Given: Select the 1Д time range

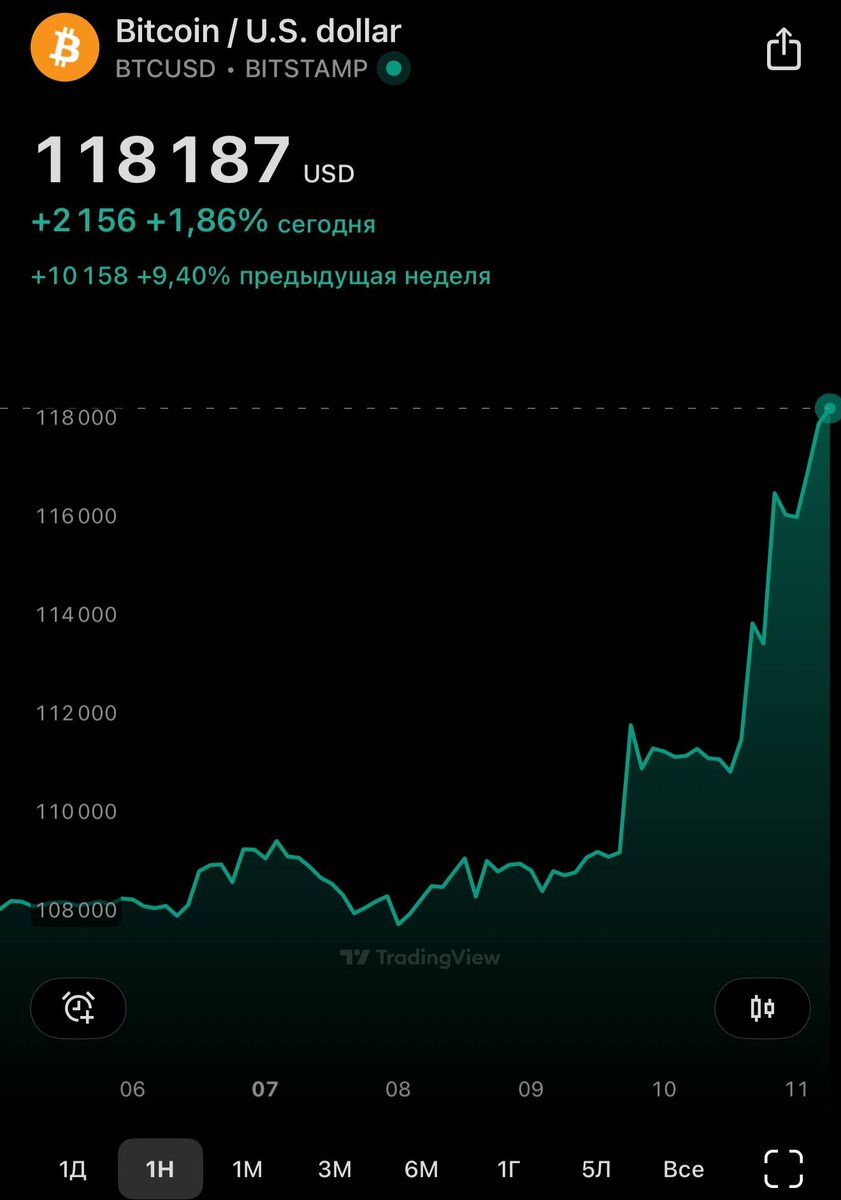Looking at the screenshot, I should pos(73,1169).
